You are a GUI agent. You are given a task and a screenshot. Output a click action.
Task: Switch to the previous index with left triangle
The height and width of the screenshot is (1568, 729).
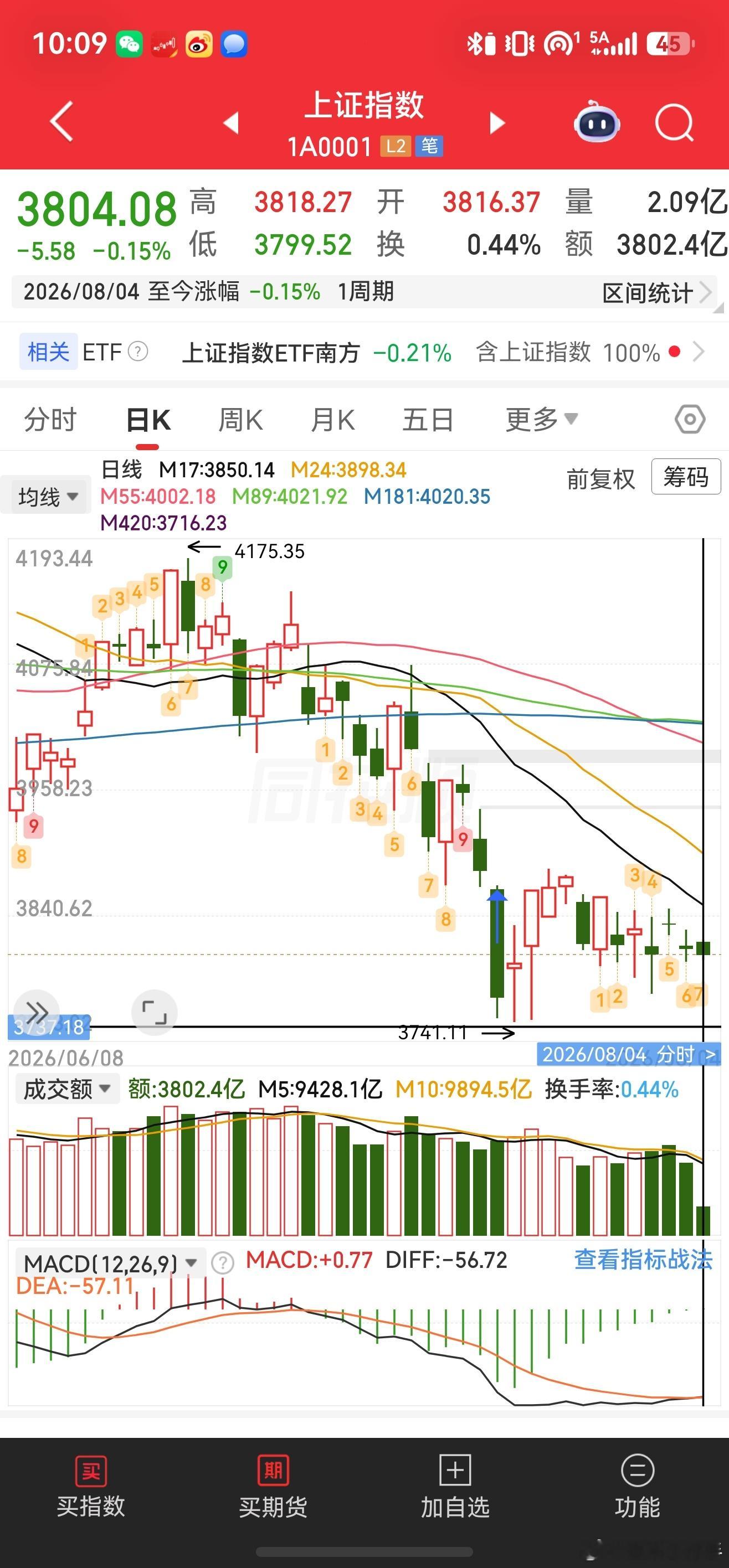pyautogui.click(x=231, y=122)
